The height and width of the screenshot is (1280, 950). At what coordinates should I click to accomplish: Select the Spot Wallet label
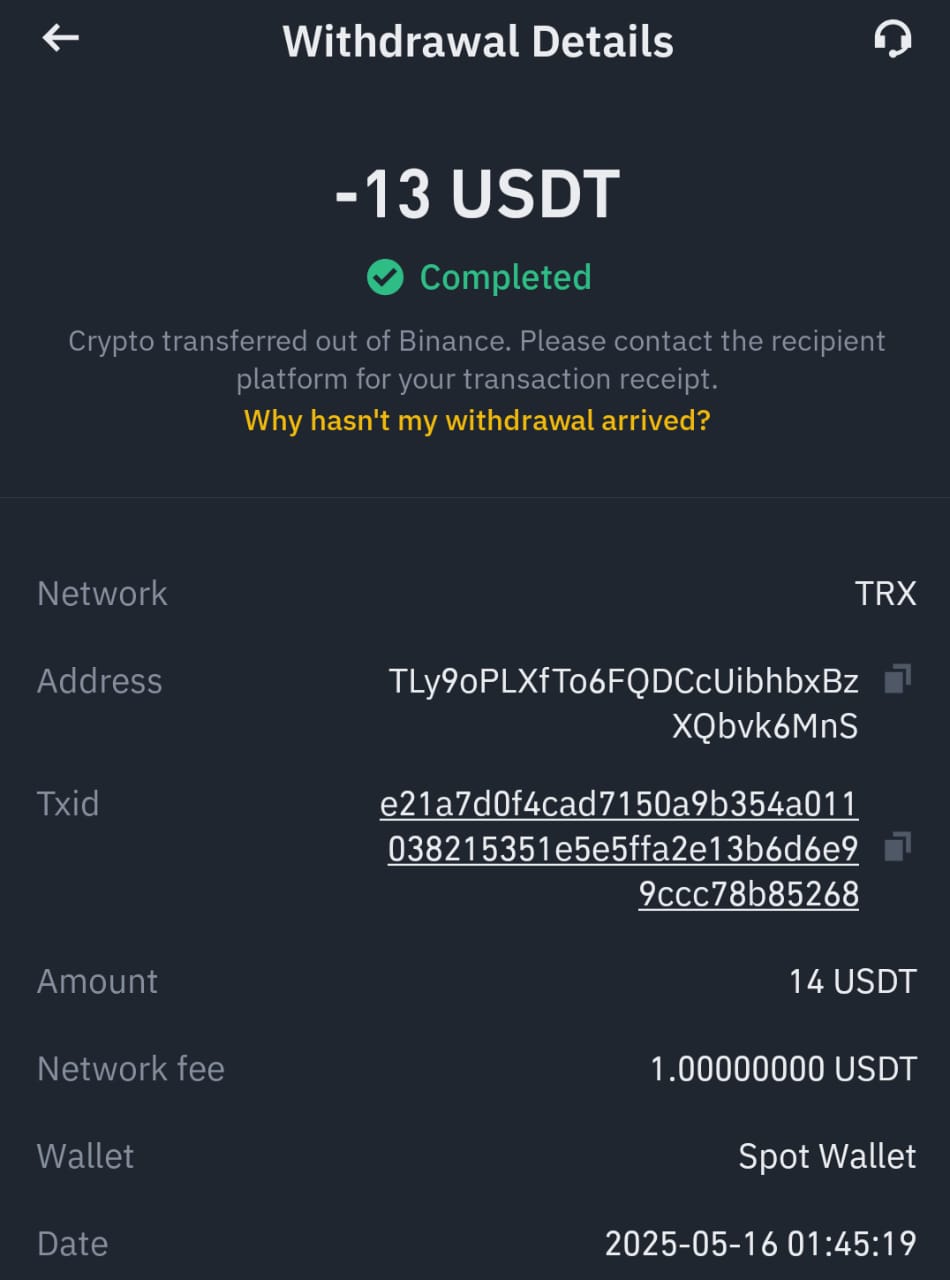pyautogui.click(x=826, y=1156)
